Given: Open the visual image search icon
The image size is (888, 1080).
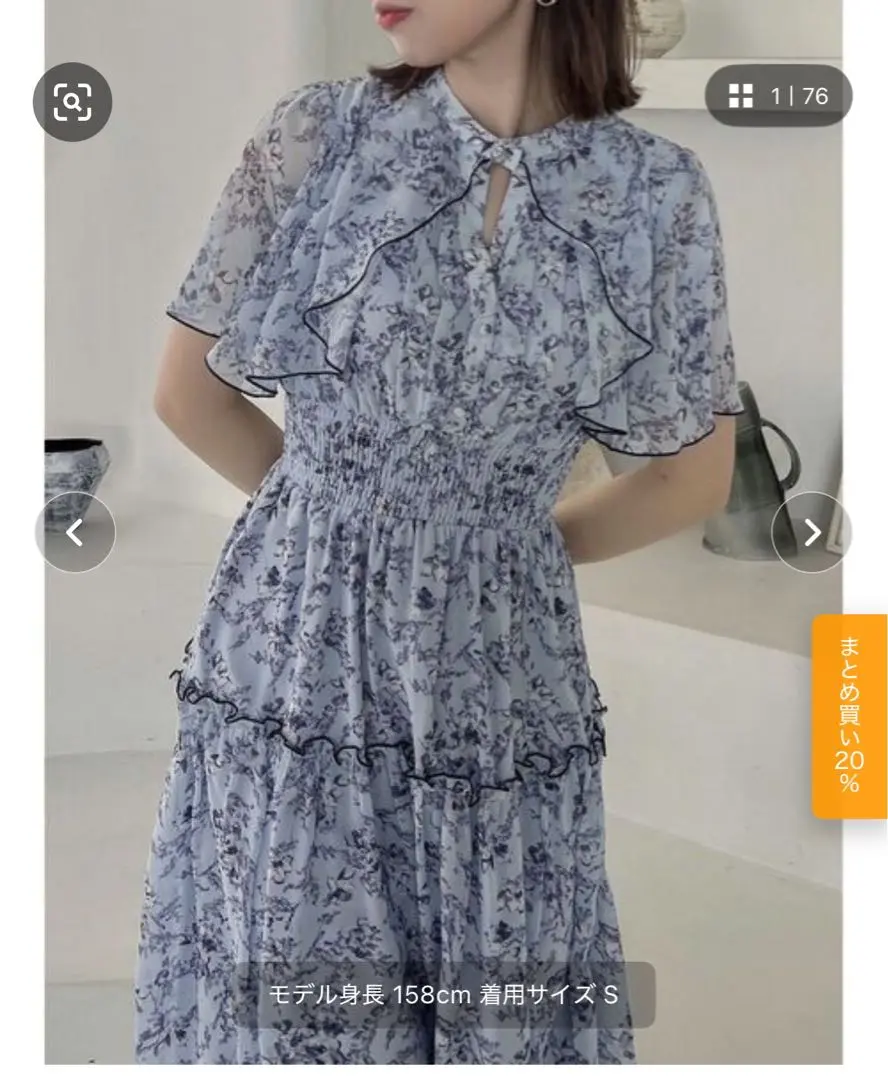Looking at the screenshot, I should click(72, 101).
